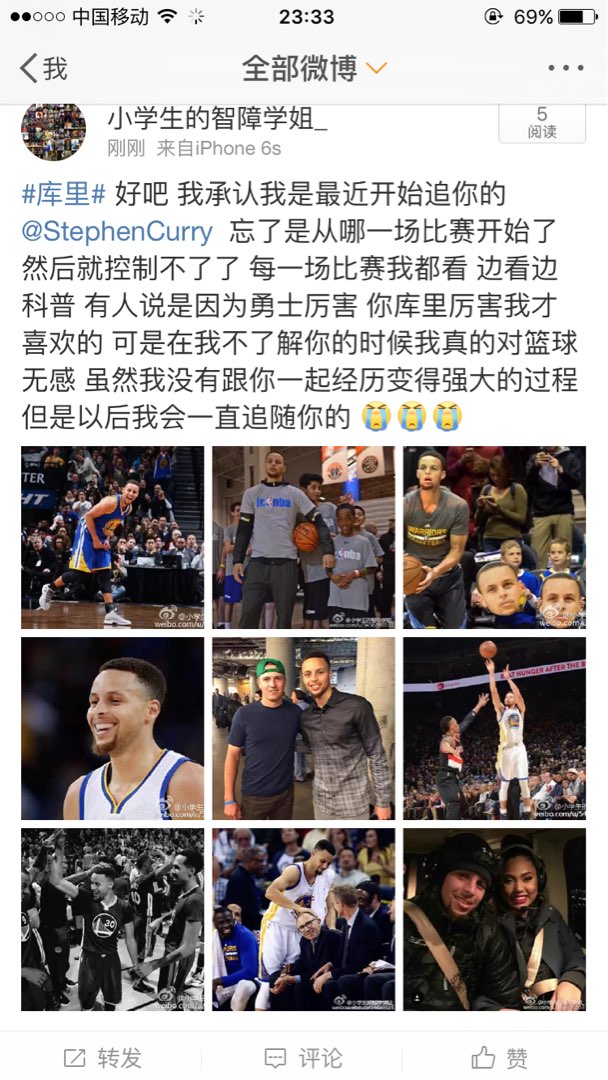Screen dimensions: 608x1080
Task: Open photo with kids holding basketball
Action: tap(303, 537)
